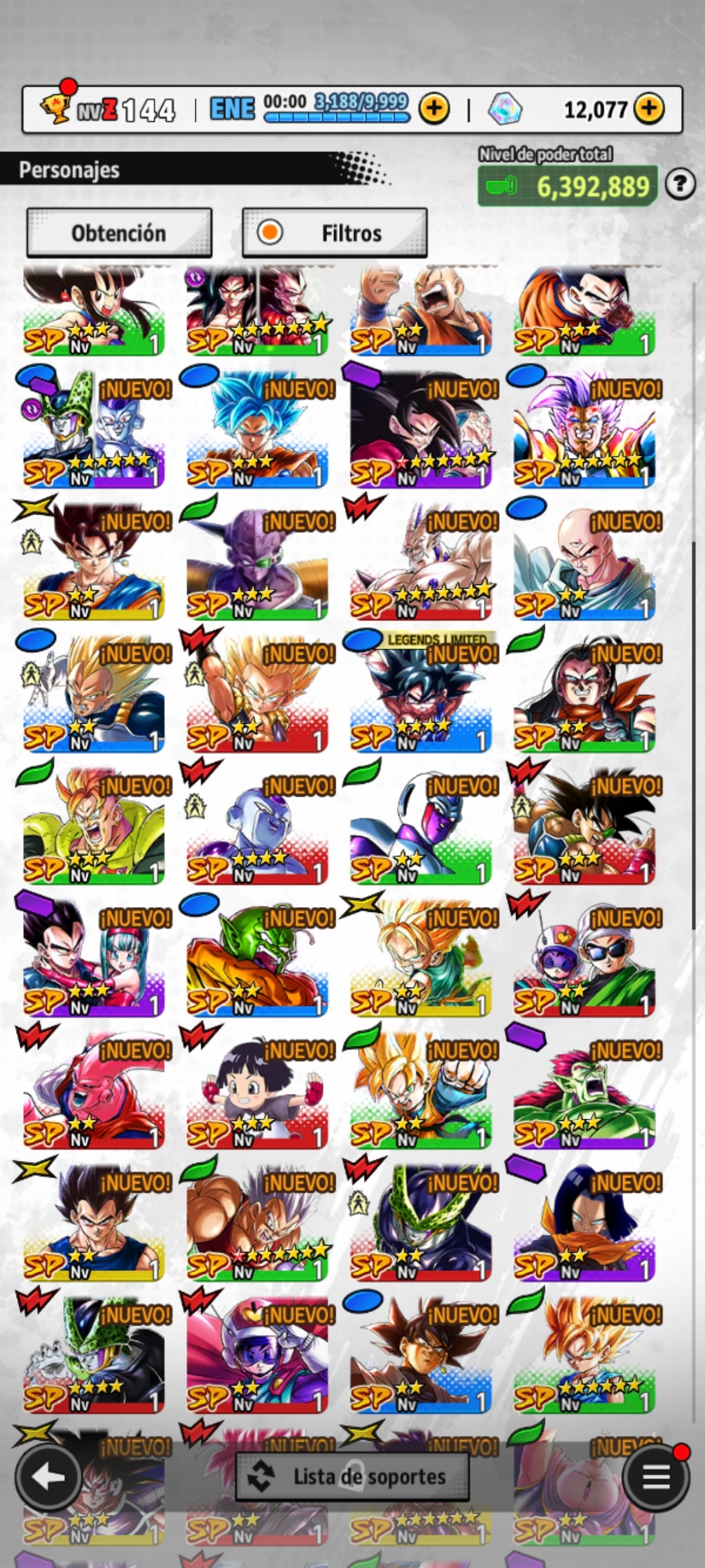Select the Cell and Frieza tag card
Screen dimensions: 705x1568
[94, 429]
